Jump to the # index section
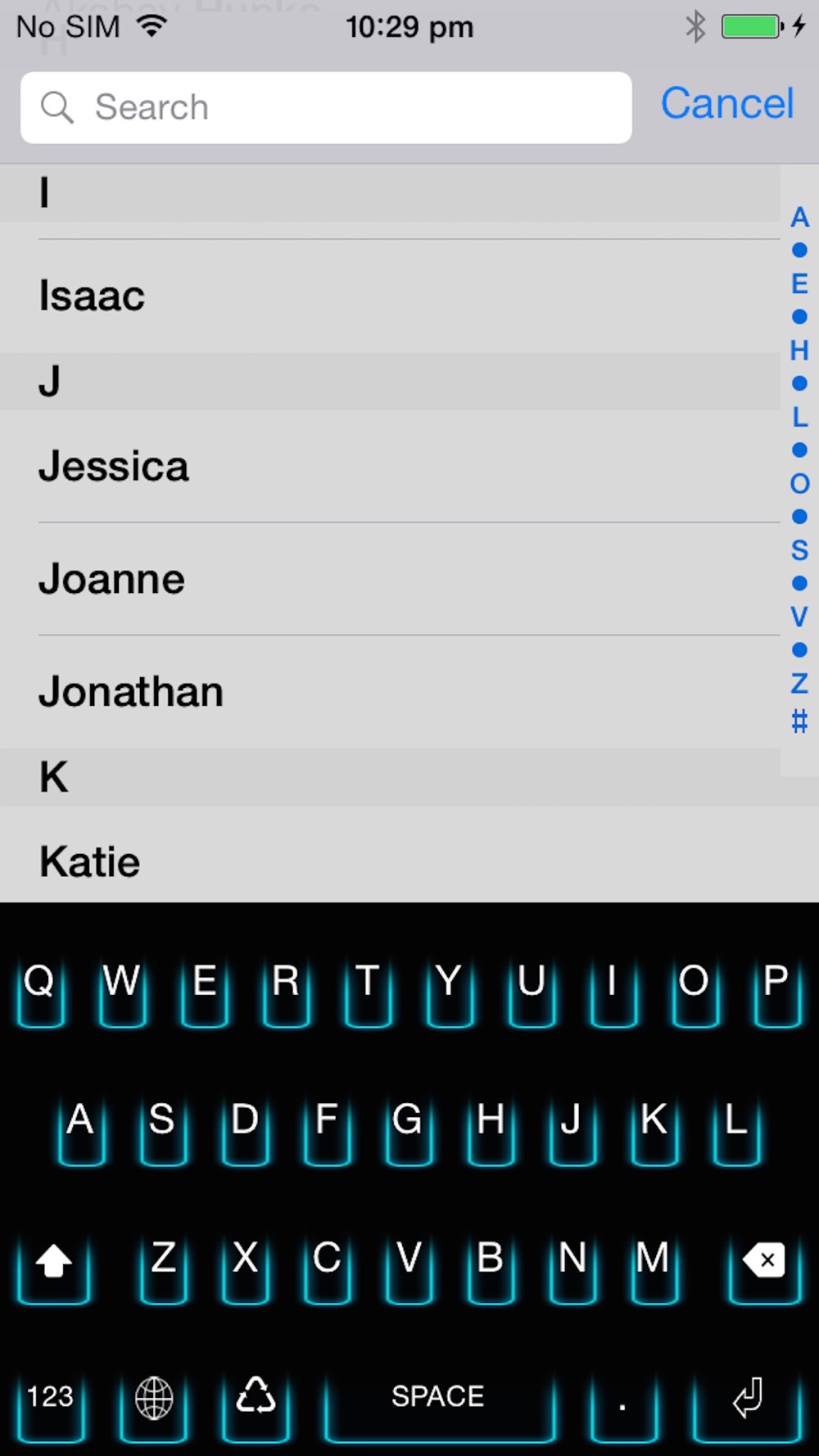Viewport: 819px width, 1456px height. (799, 721)
